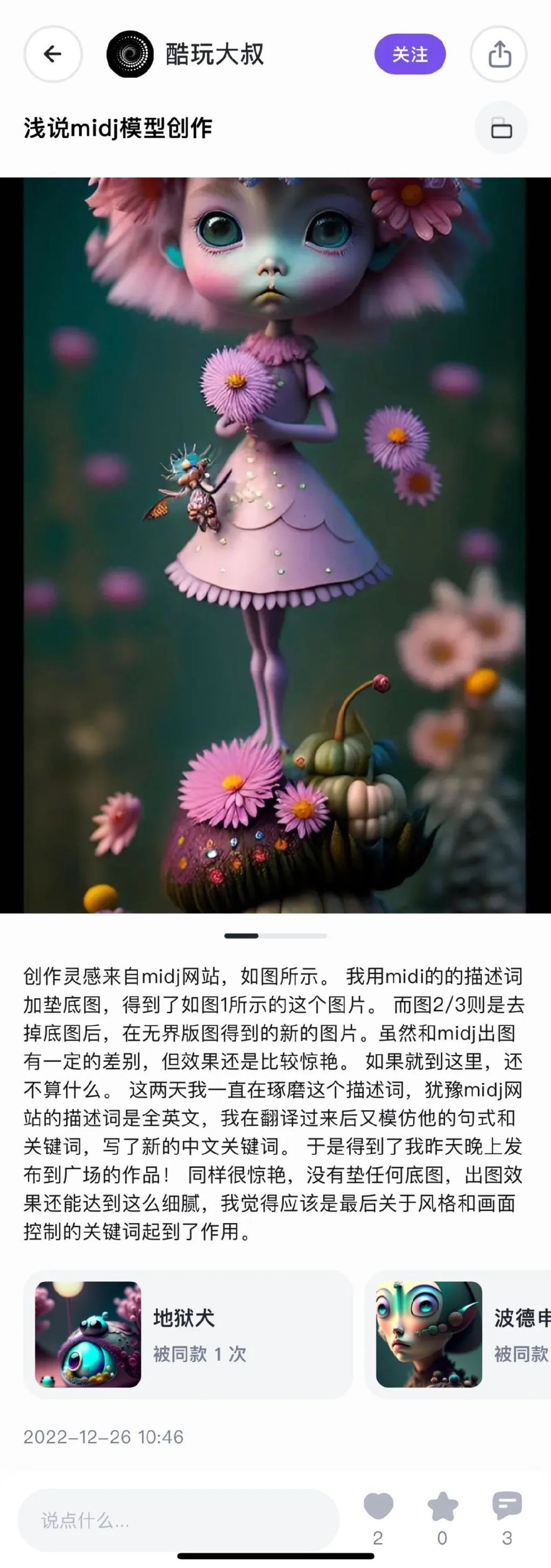Open the comments bubble
This screenshot has width=551, height=1568.
[506, 1507]
